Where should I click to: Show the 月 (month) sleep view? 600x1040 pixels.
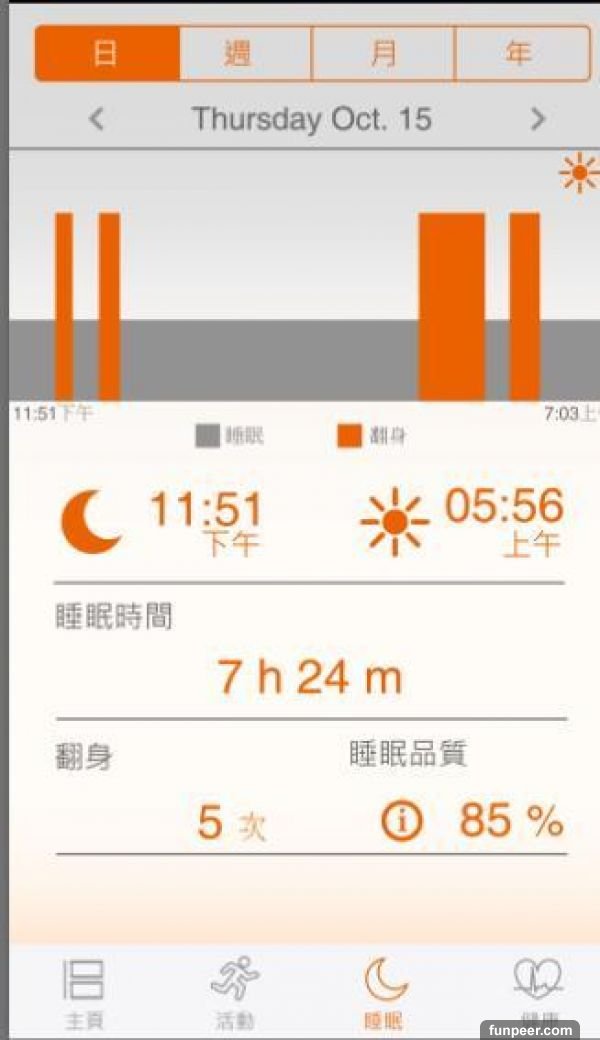(383, 53)
